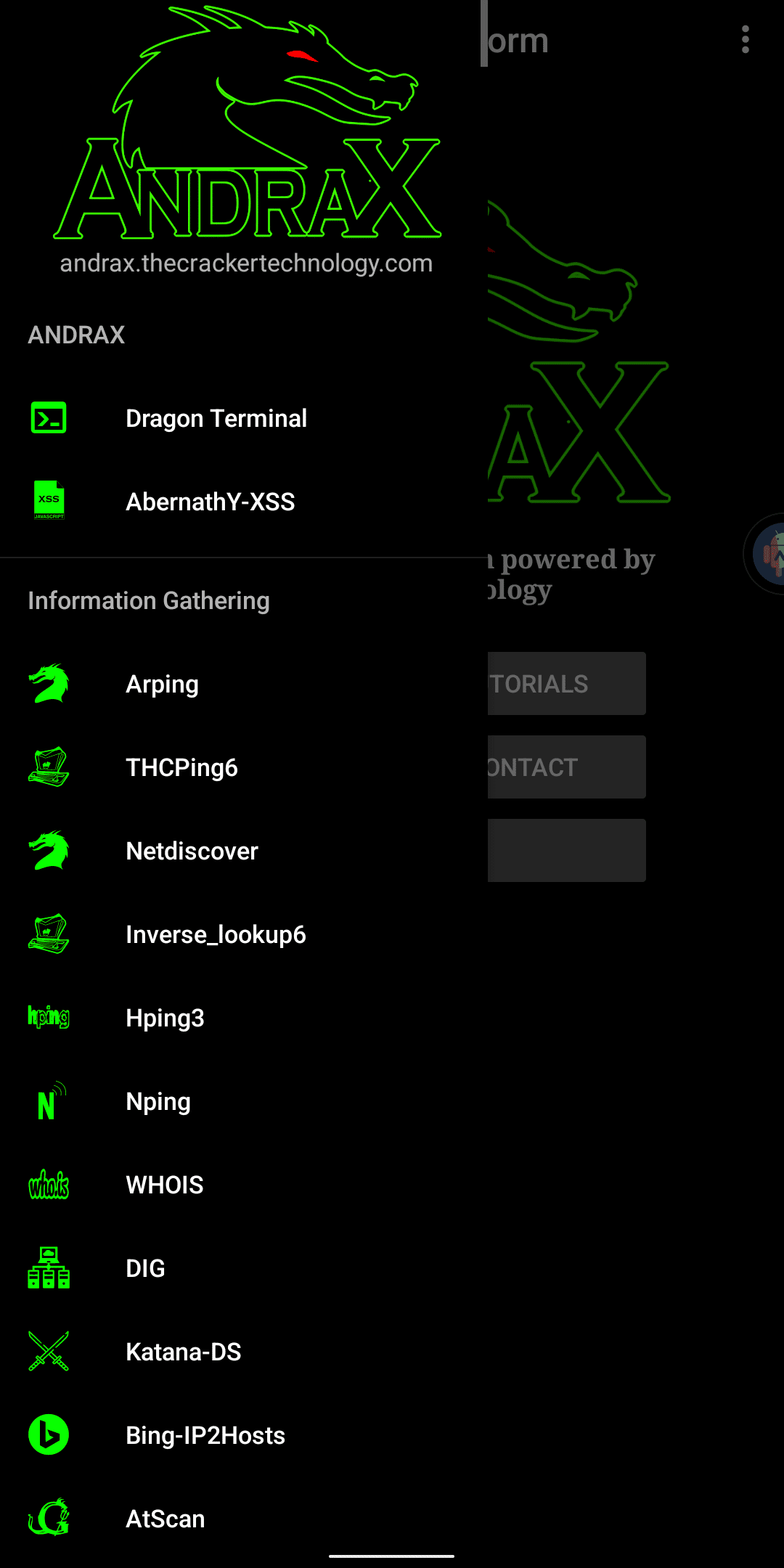This screenshot has height=1568, width=784.
Task: Launch AbernathY-XSS tool
Action: point(210,502)
